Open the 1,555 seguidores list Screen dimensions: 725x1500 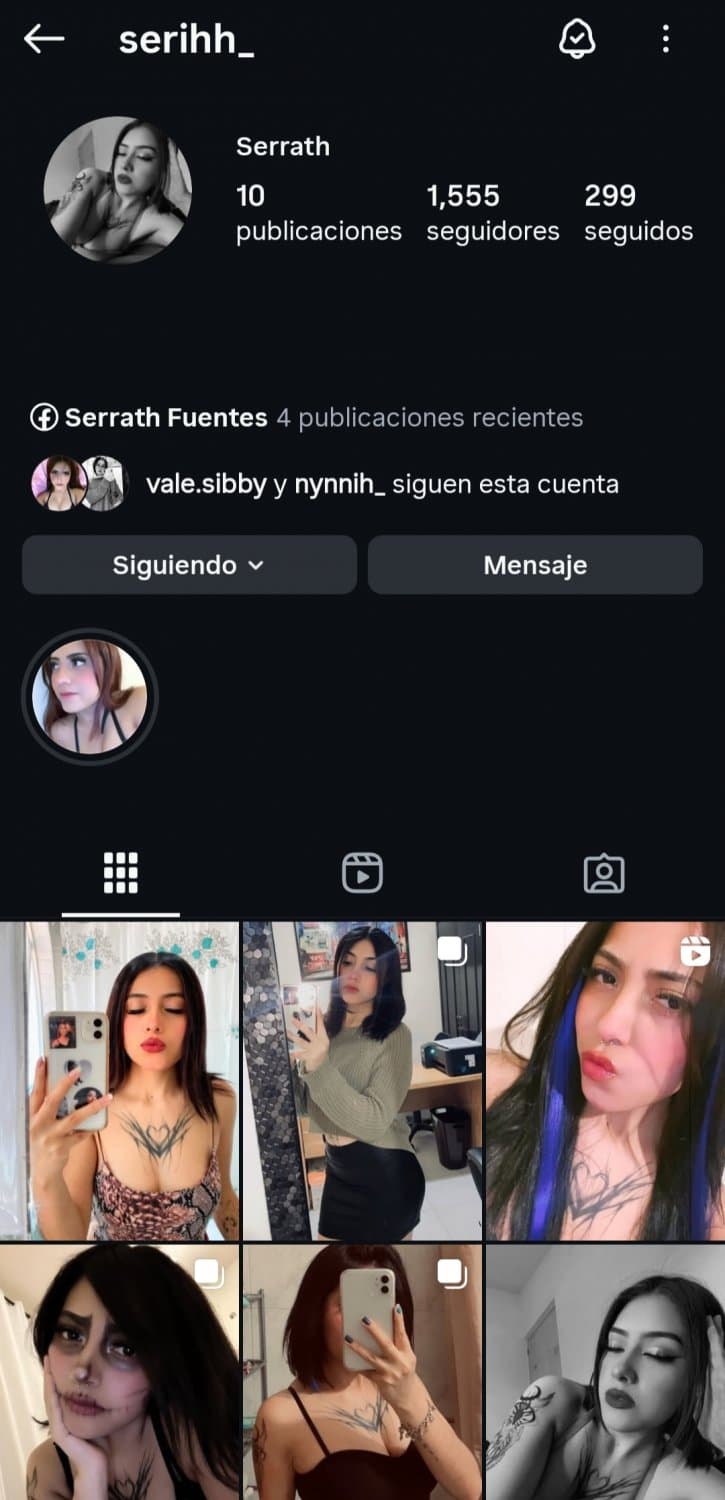pyautogui.click(x=492, y=212)
